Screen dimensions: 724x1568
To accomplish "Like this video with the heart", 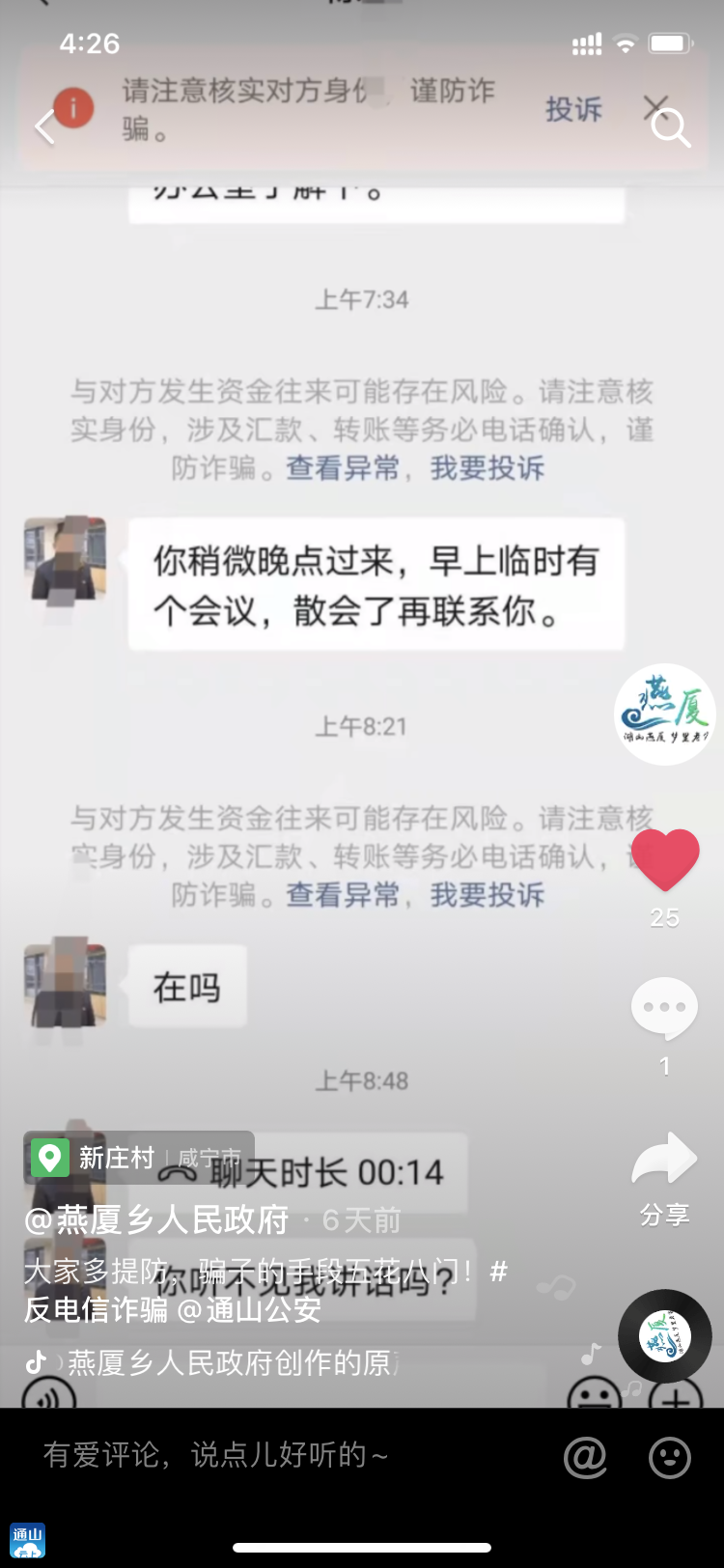I will 665,858.
